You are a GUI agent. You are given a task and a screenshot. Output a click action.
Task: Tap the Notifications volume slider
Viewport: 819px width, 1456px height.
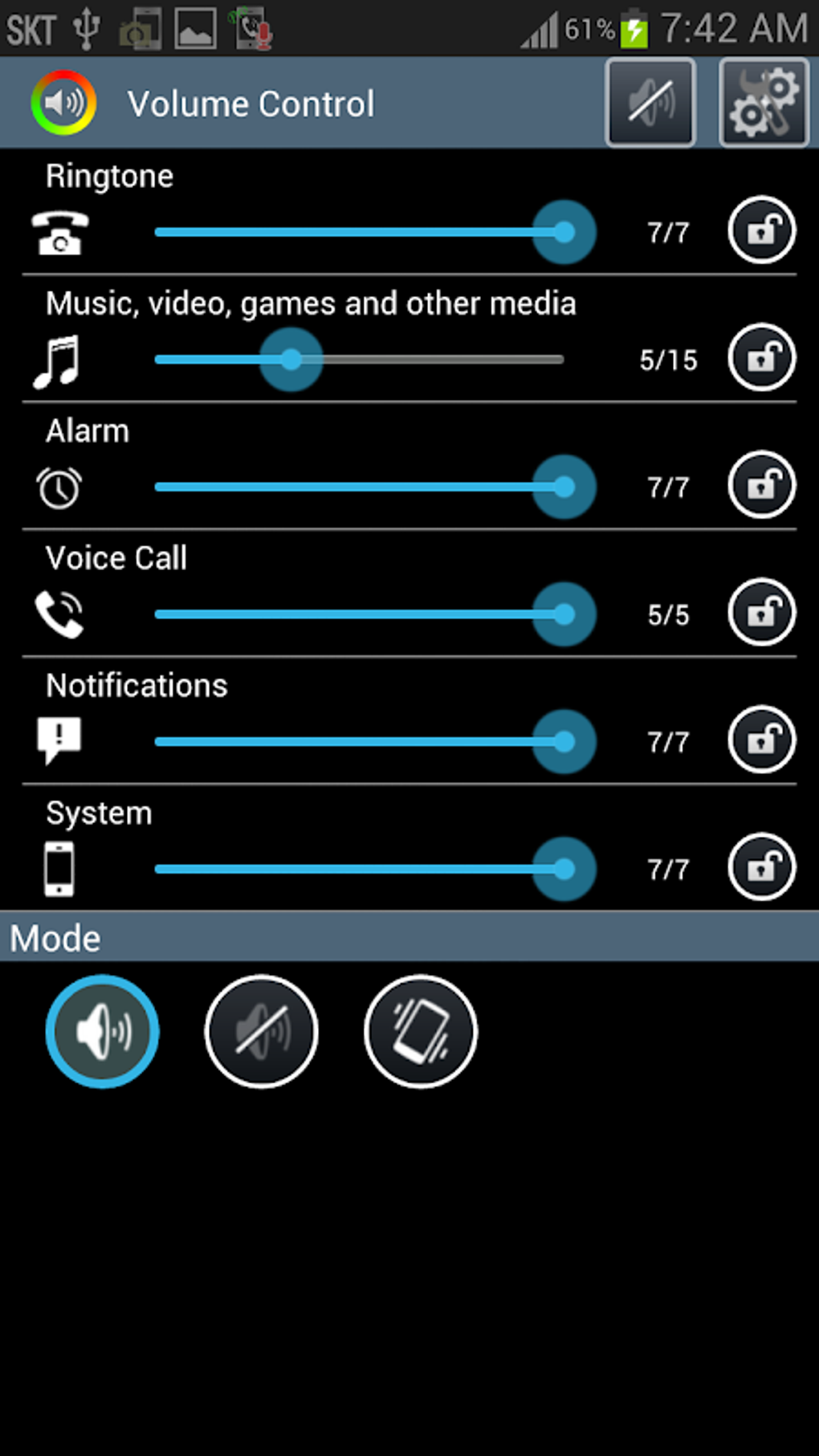tap(359, 741)
